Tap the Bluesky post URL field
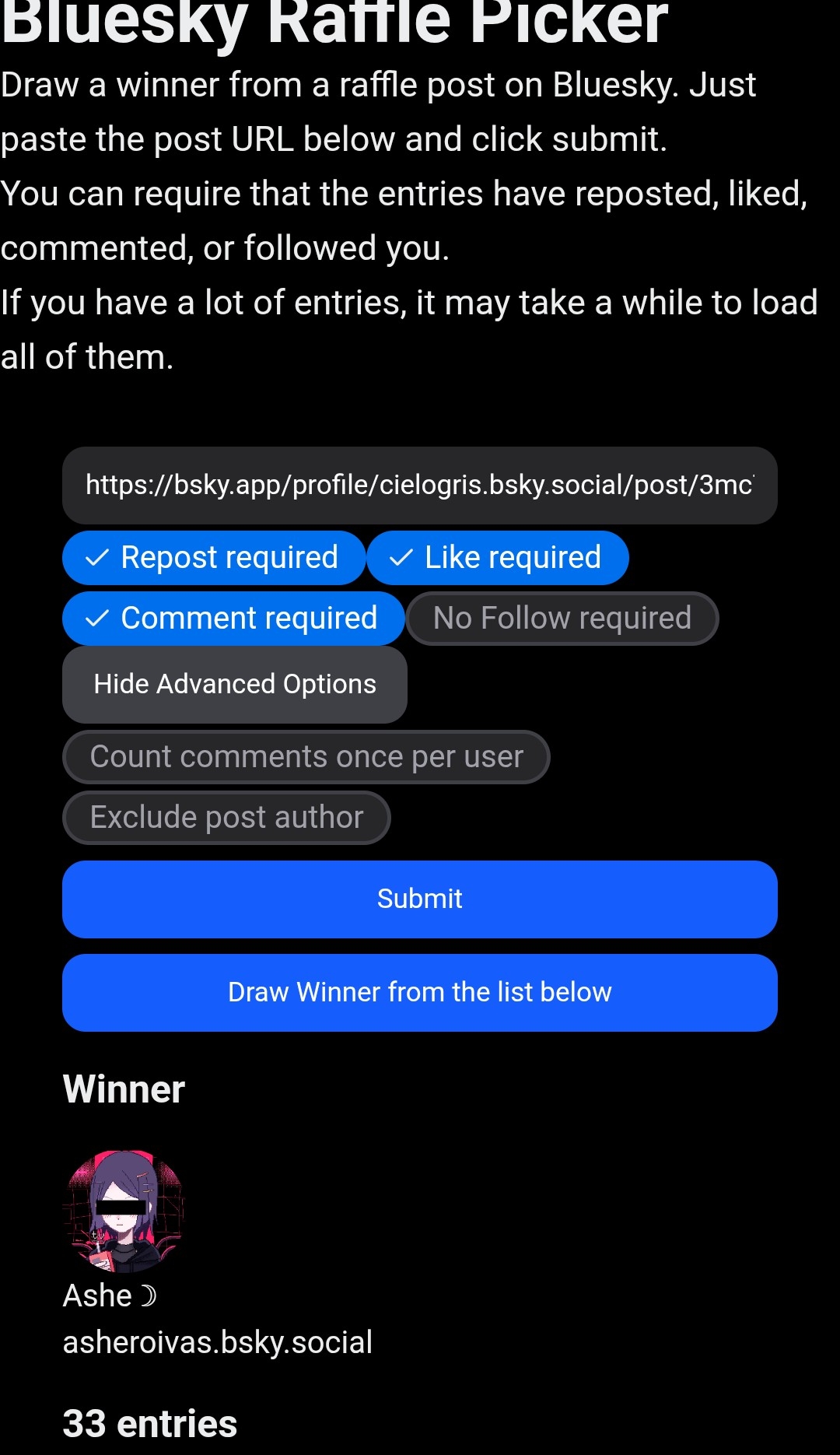 click(x=419, y=486)
